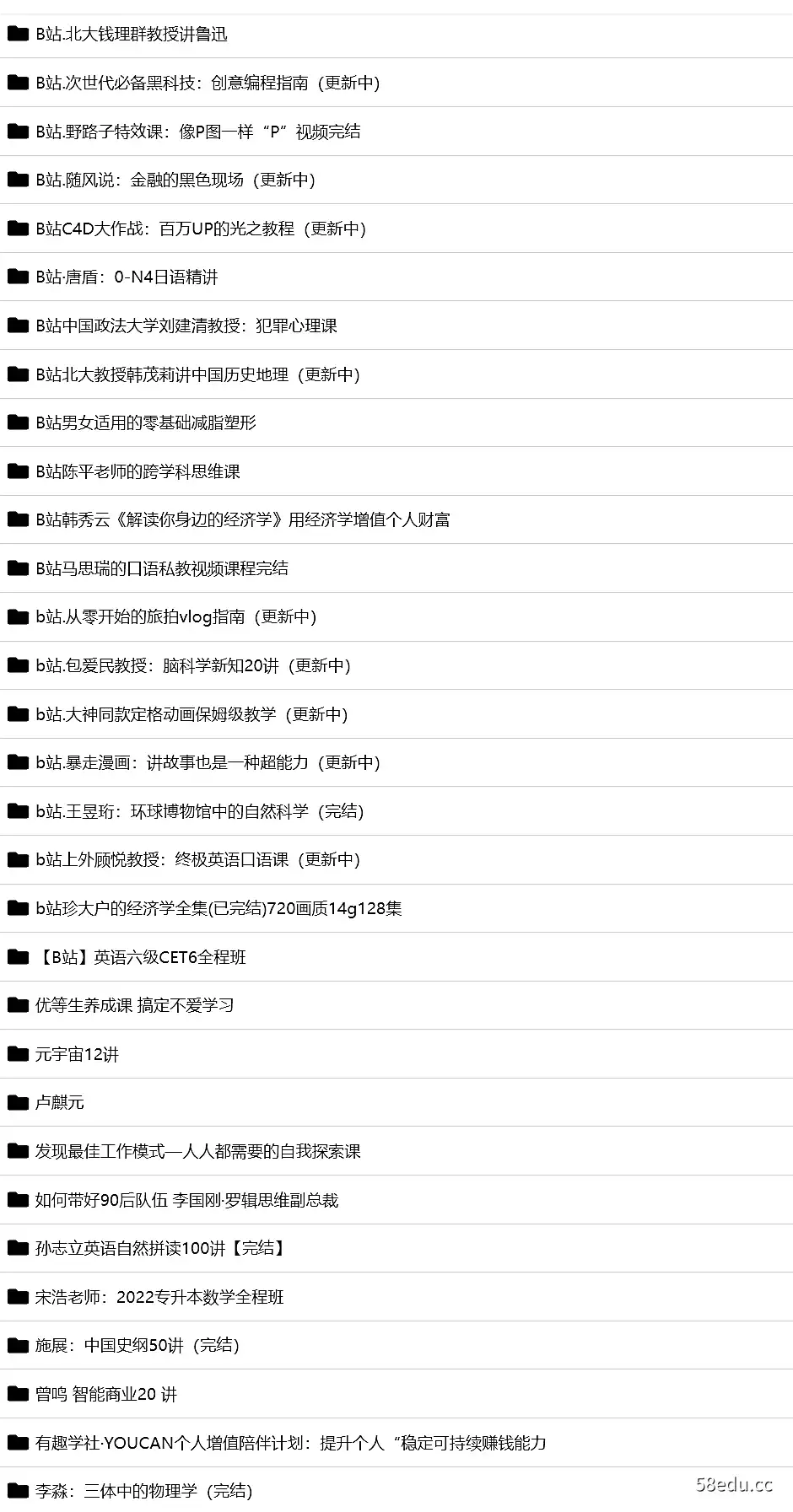Open 随风说：金融的黑色现场 folder

(x=175, y=180)
